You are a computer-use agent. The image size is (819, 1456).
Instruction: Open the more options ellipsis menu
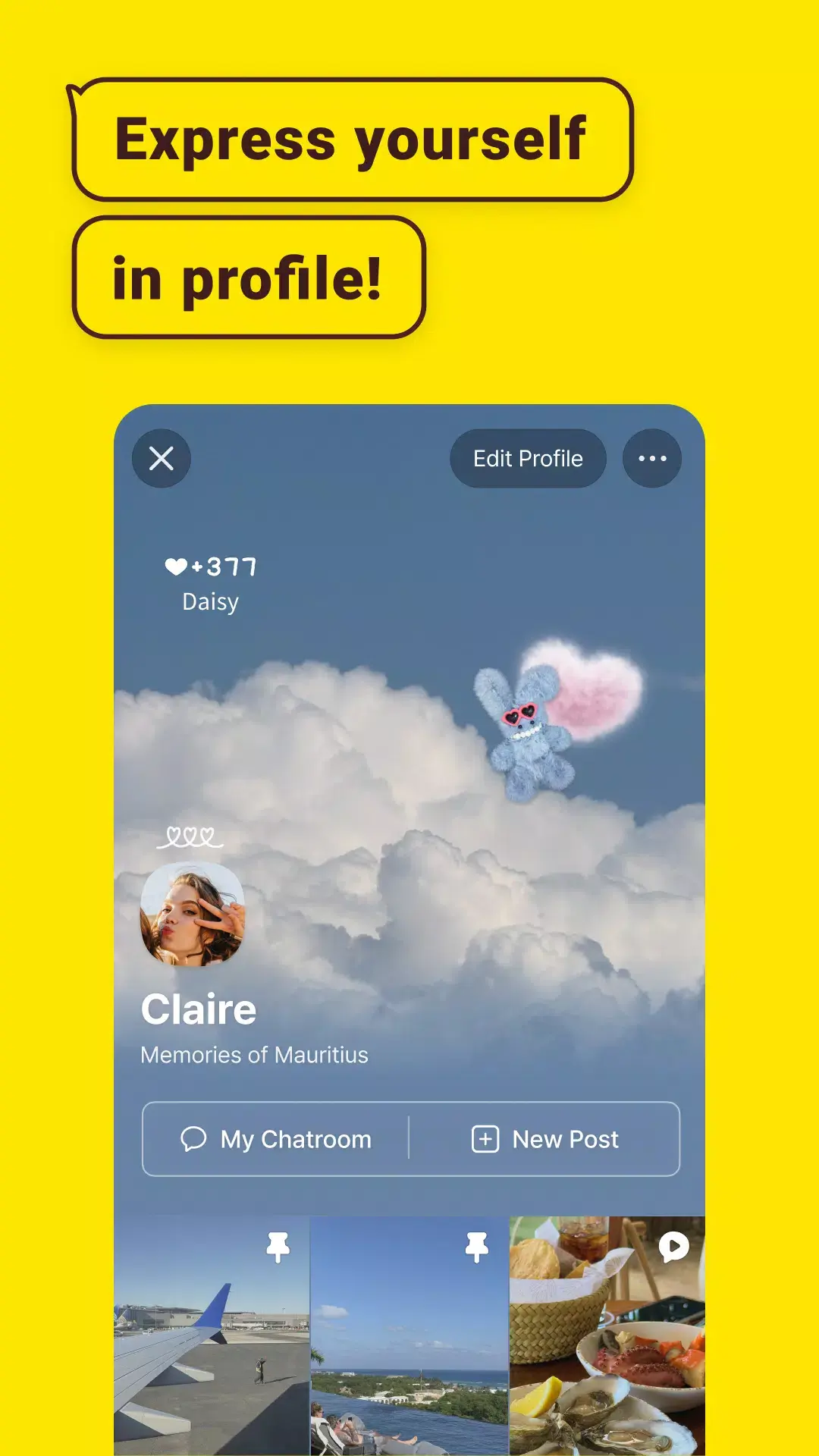pyautogui.click(x=651, y=457)
